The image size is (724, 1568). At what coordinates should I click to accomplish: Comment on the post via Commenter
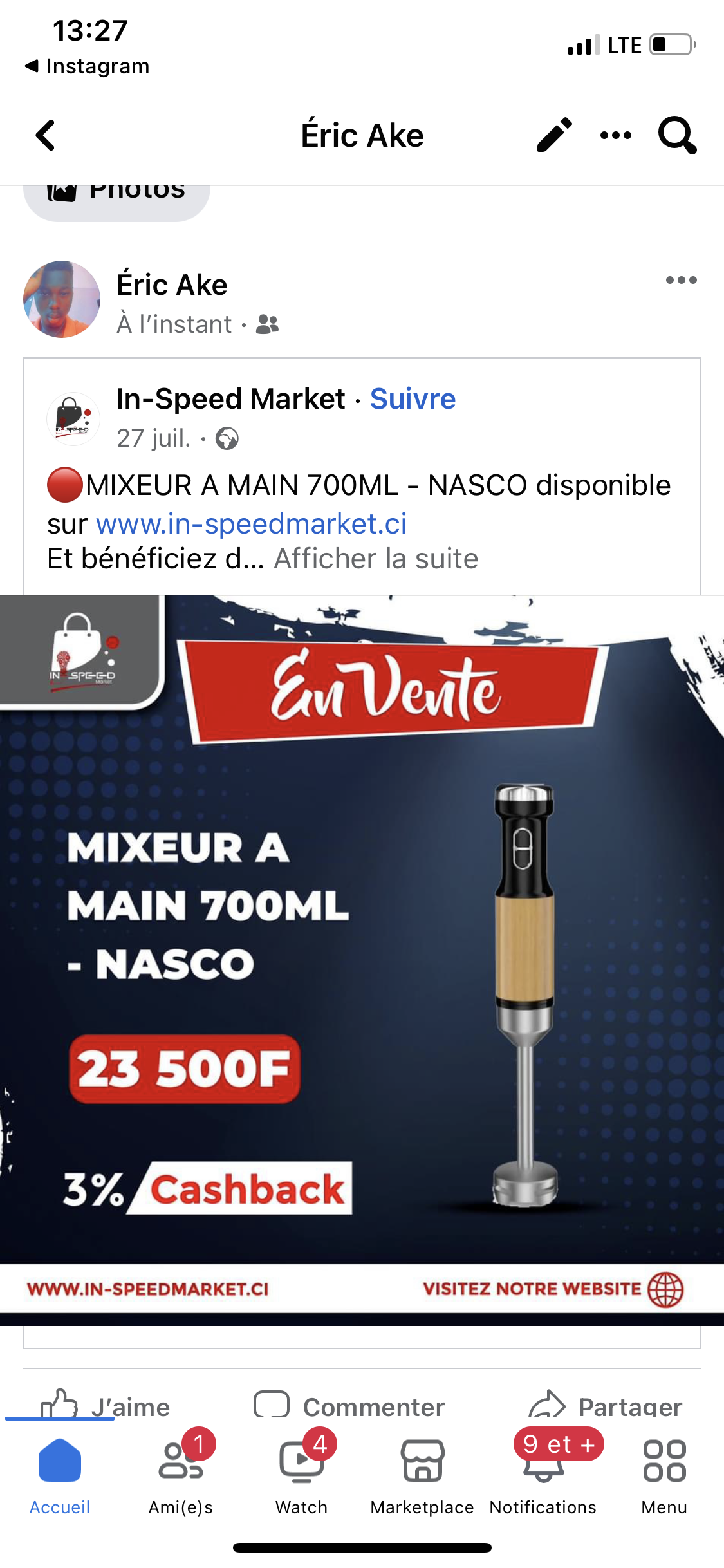coord(349,1406)
